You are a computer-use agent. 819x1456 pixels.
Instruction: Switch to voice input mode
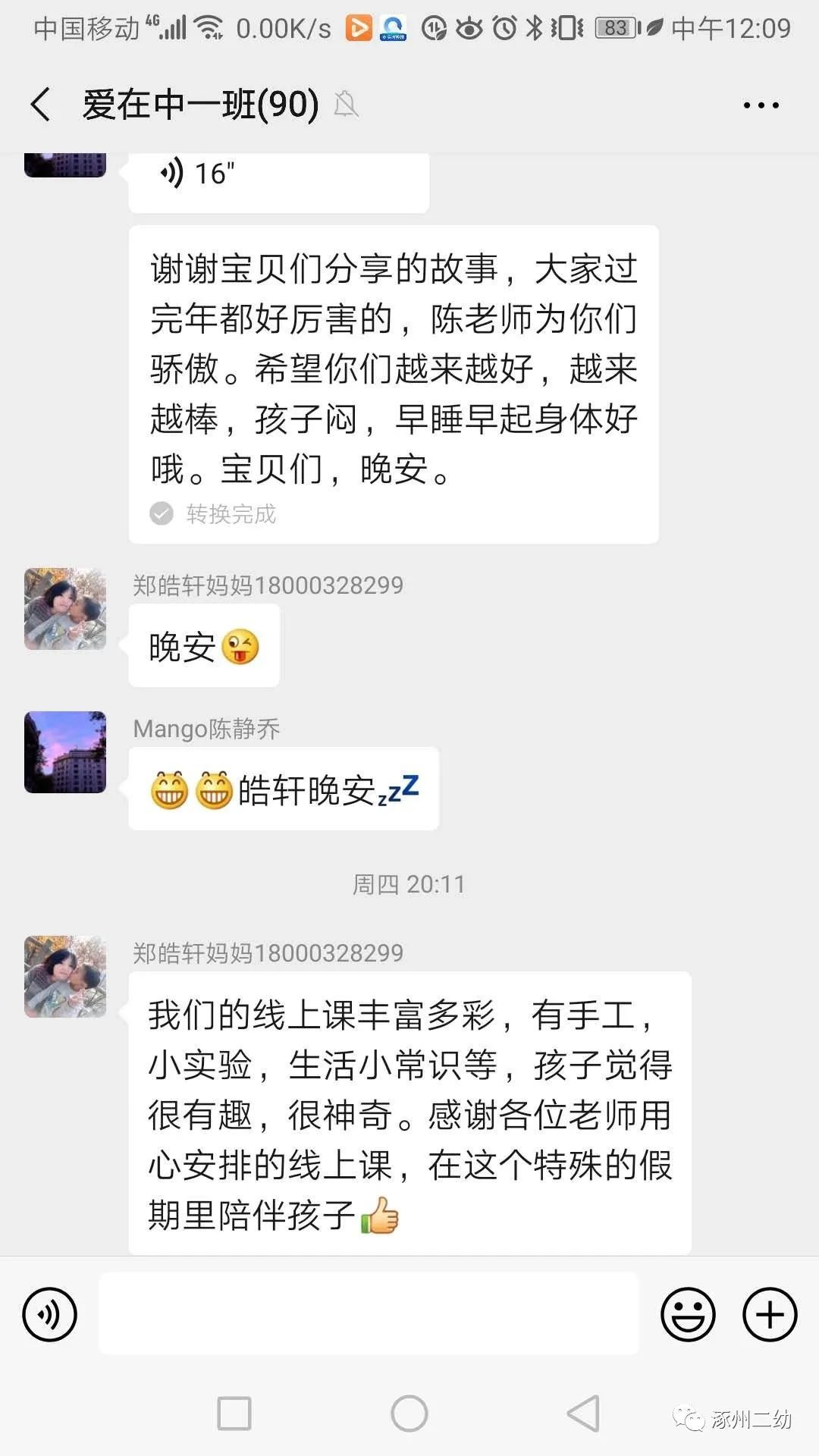(x=49, y=1314)
